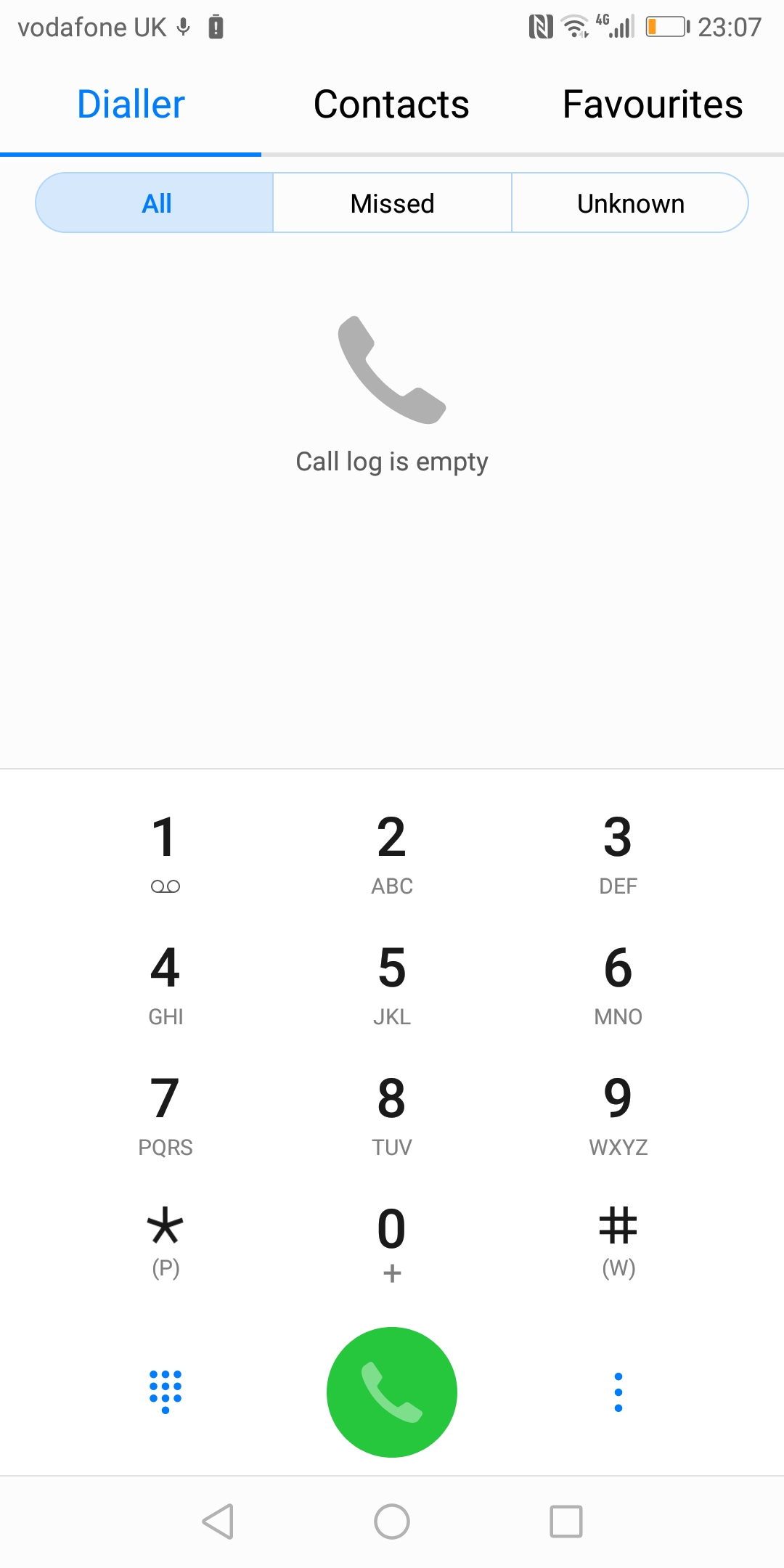Tap the hash key
The height and width of the screenshot is (1568, 784).
tap(618, 1243)
